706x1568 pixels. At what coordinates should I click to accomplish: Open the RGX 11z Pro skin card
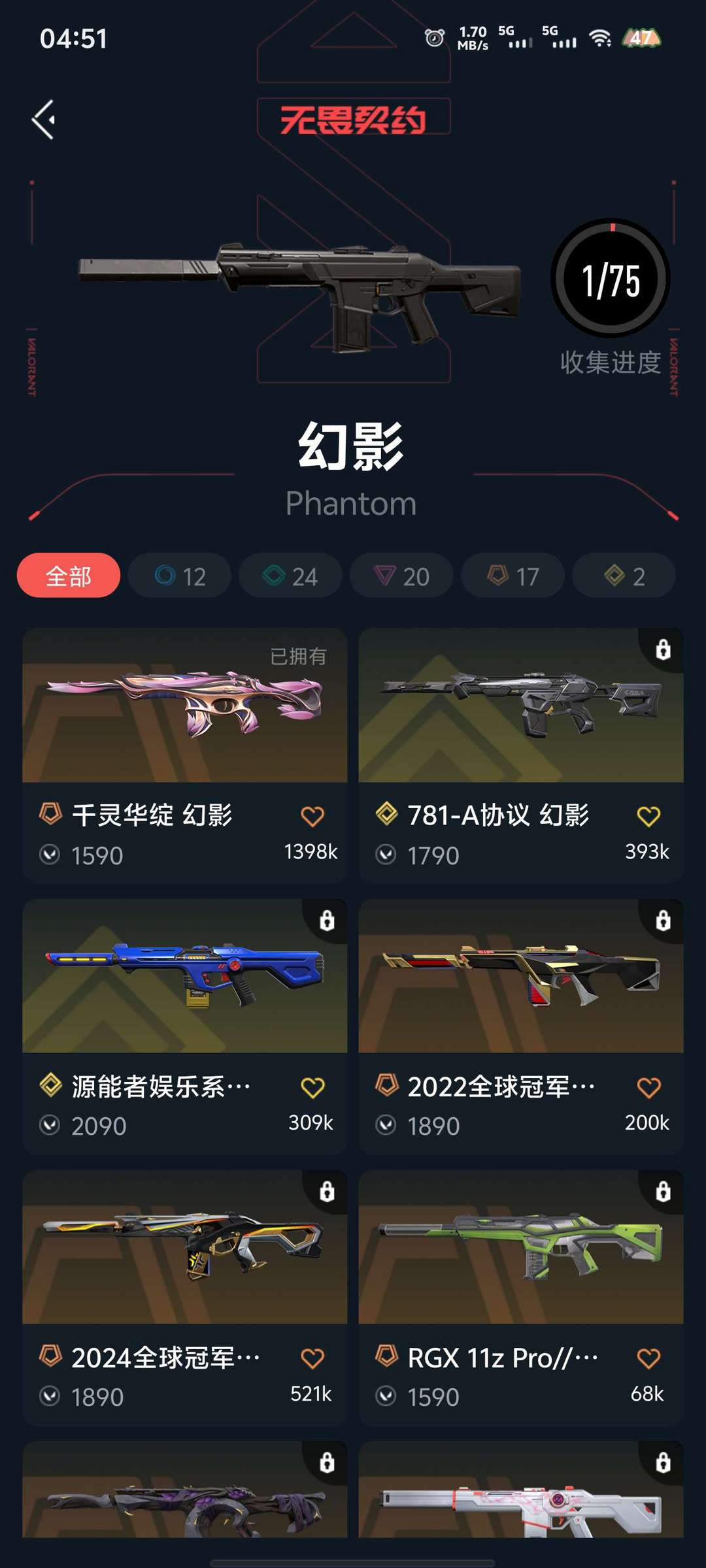pyautogui.click(x=521, y=1298)
